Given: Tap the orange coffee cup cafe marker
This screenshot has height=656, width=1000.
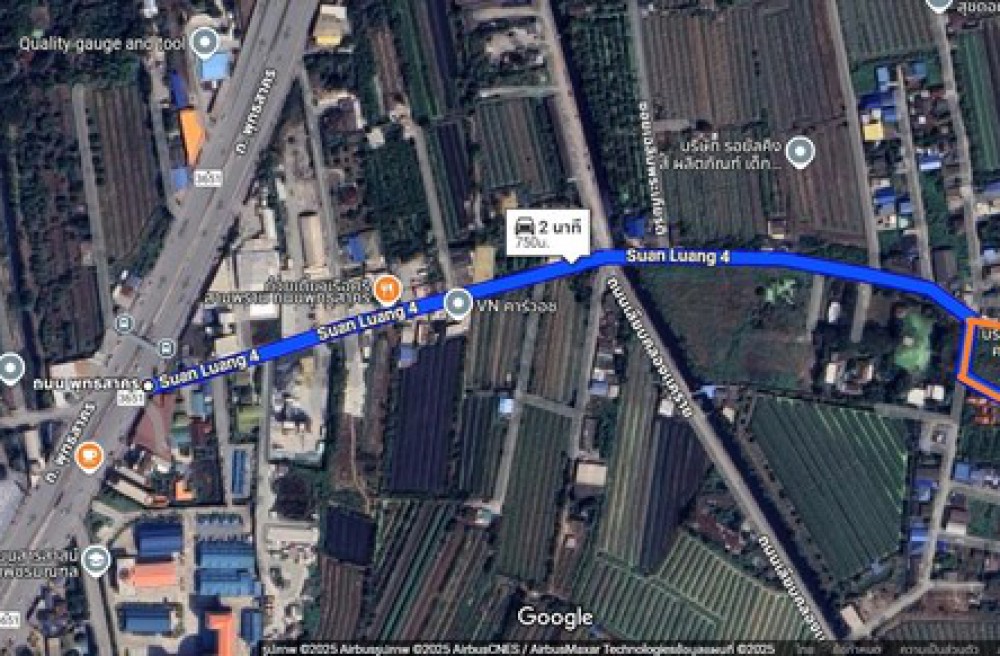Looking at the screenshot, I should click(x=89, y=455).
